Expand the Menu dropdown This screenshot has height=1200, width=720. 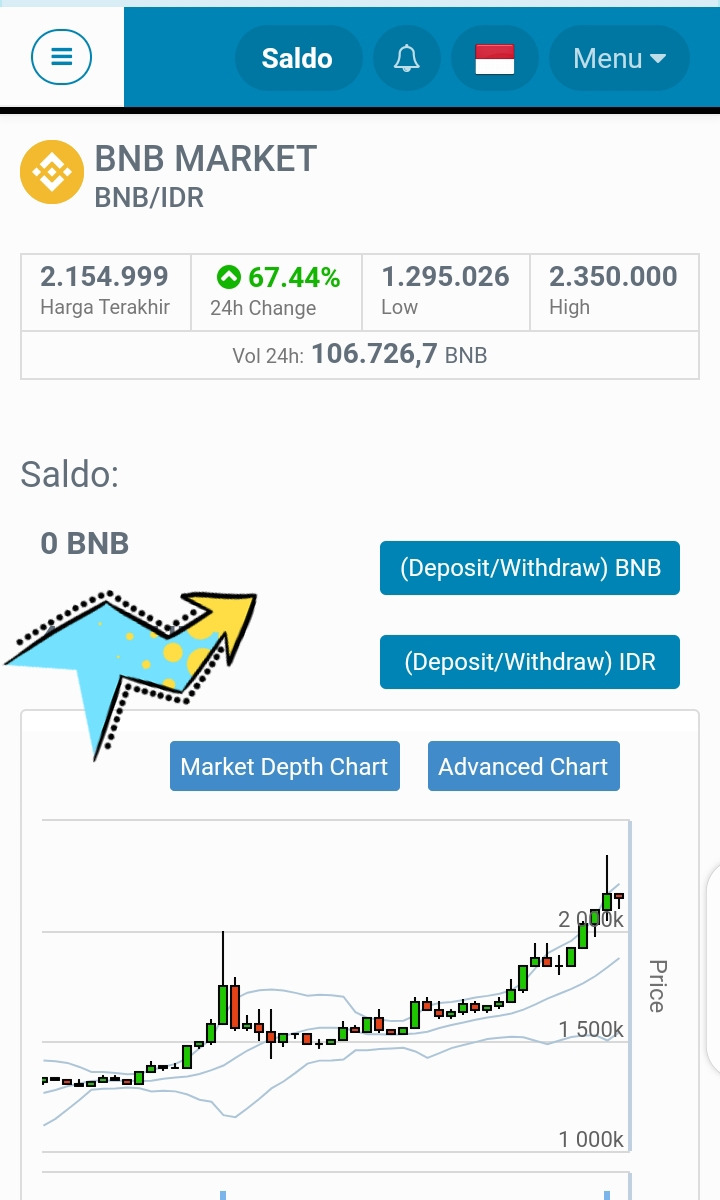619,58
